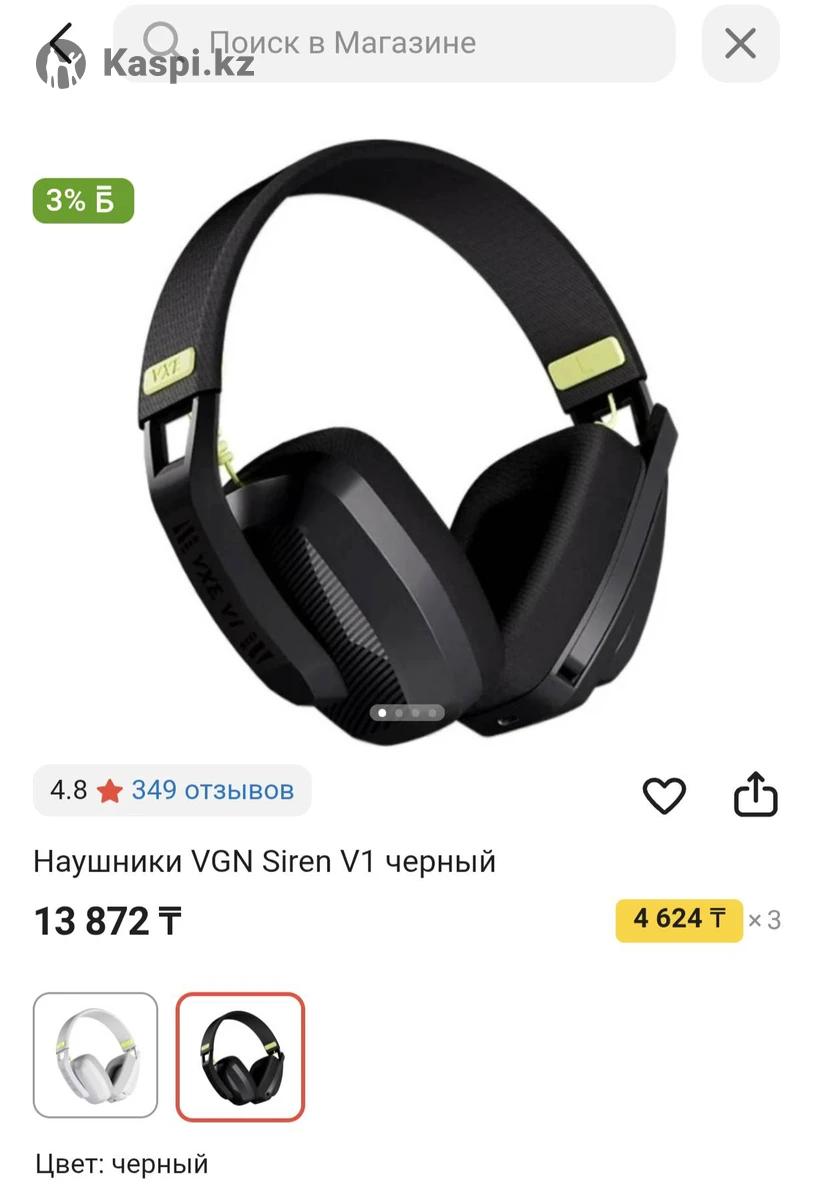This screenshot has height=1200, width=814.
Task: Tap the 4 624 ₸ installment badge
Action: pos(679,919)
